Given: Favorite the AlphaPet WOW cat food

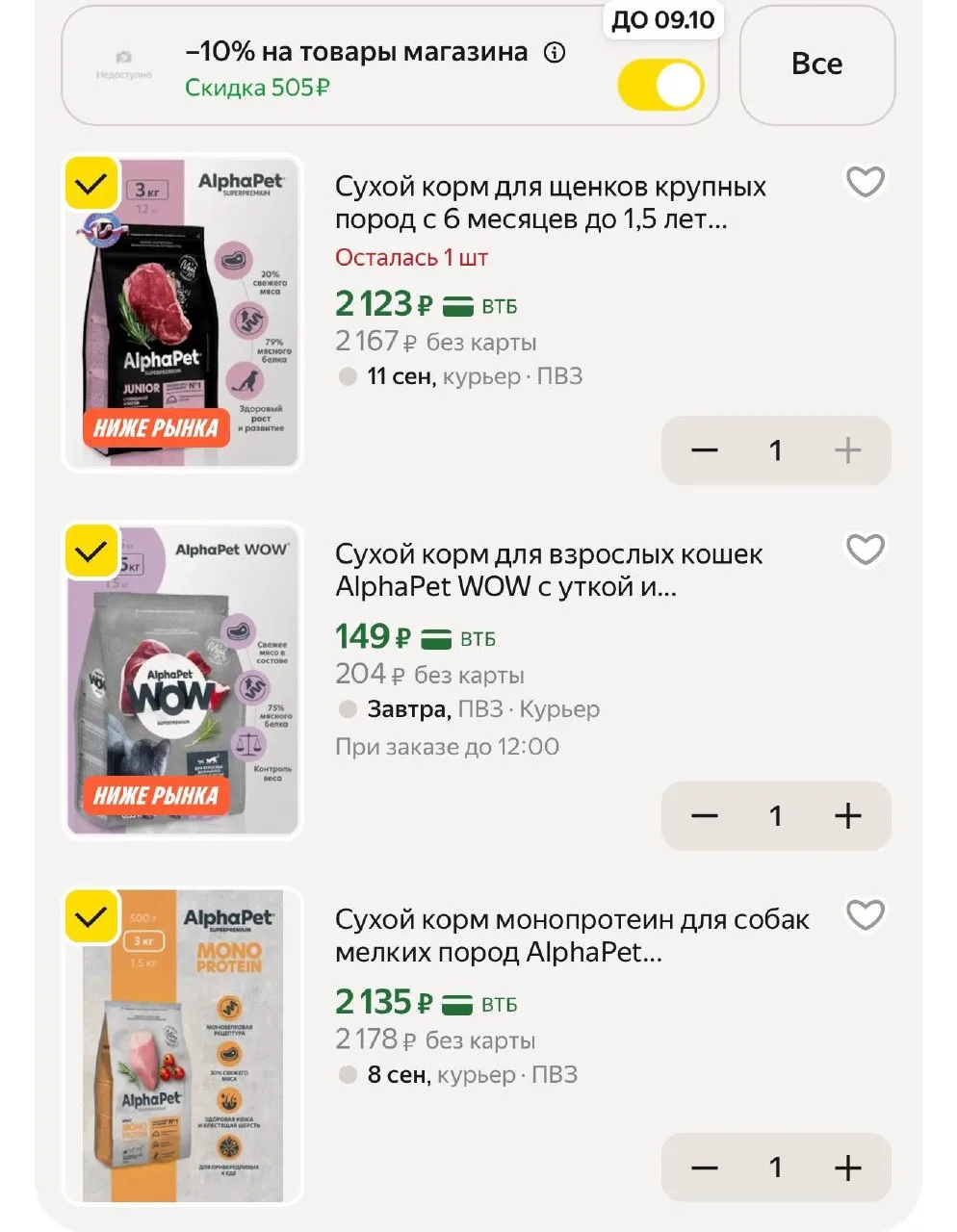Looking at the screenshot, I should click(865, 550).
